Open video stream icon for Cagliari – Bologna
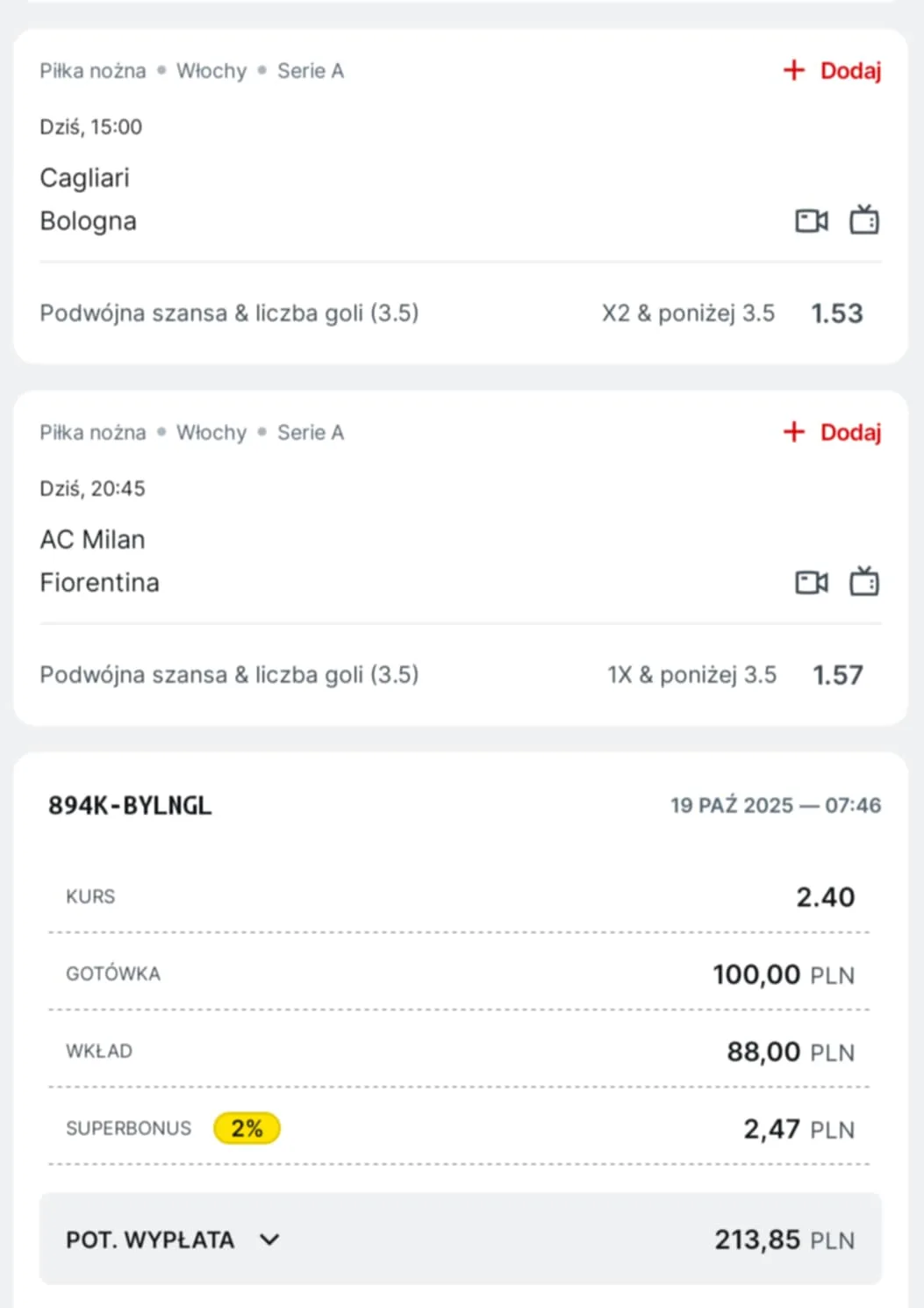Viewport: 924px width, 1308px height. (x=811, y=220)
